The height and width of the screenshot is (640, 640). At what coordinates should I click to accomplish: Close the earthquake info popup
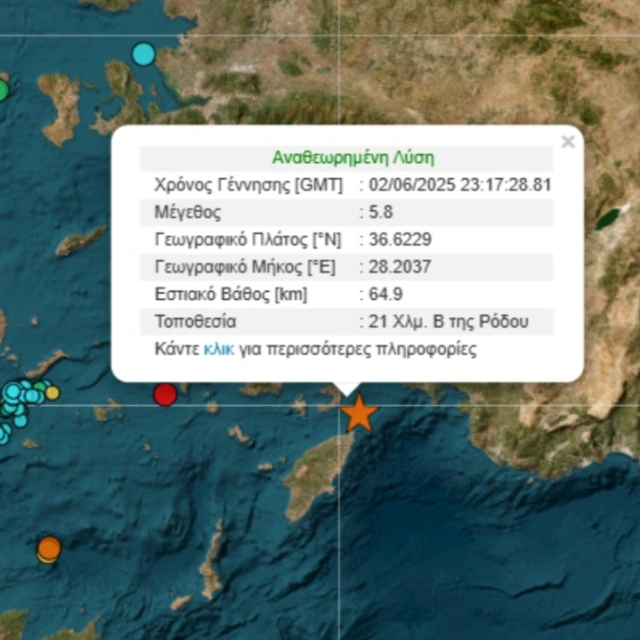pyautogui.click(x=568, y=142)
